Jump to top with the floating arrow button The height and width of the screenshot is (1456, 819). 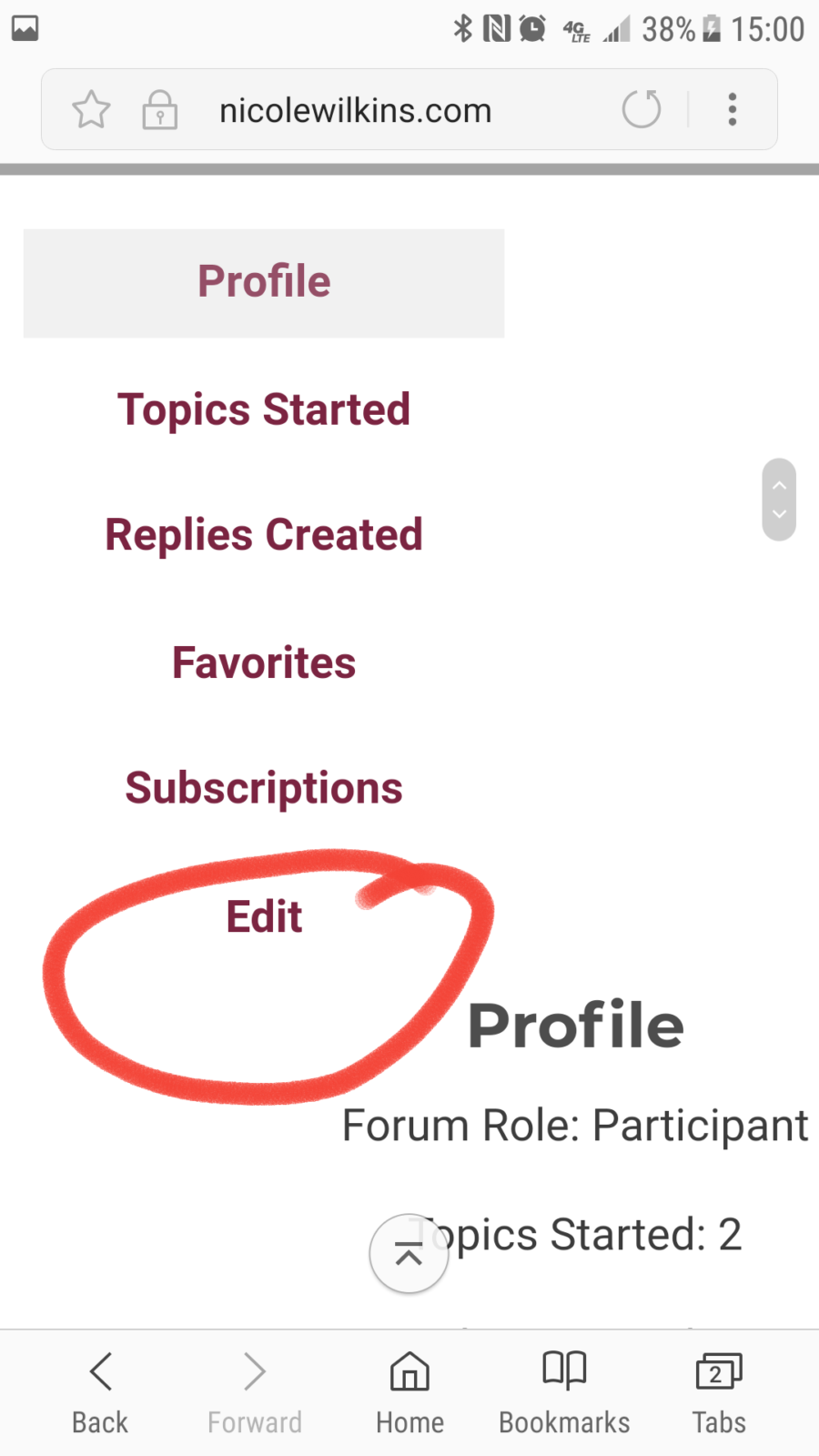[x=409, y=1253]
